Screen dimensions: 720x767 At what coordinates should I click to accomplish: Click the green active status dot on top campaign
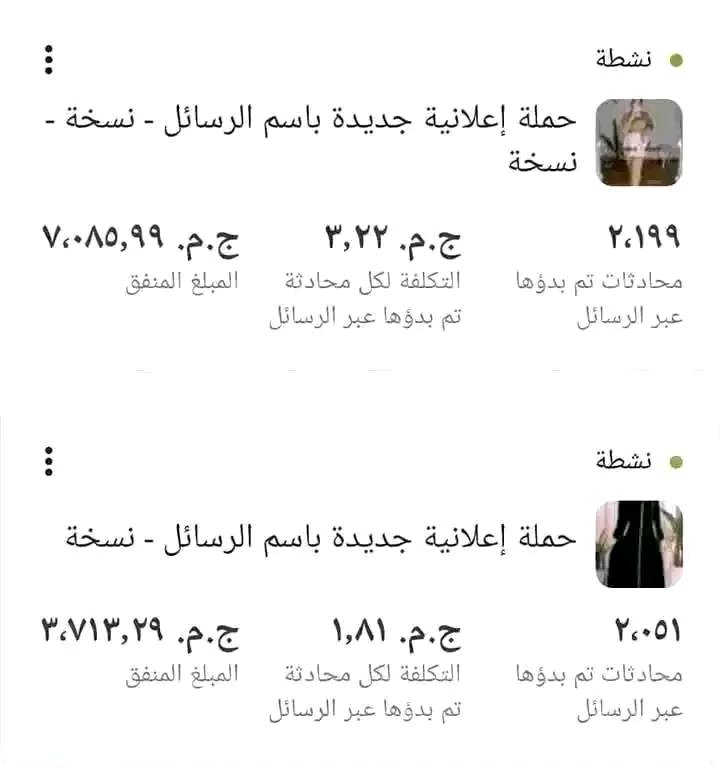tap(677, 57)
